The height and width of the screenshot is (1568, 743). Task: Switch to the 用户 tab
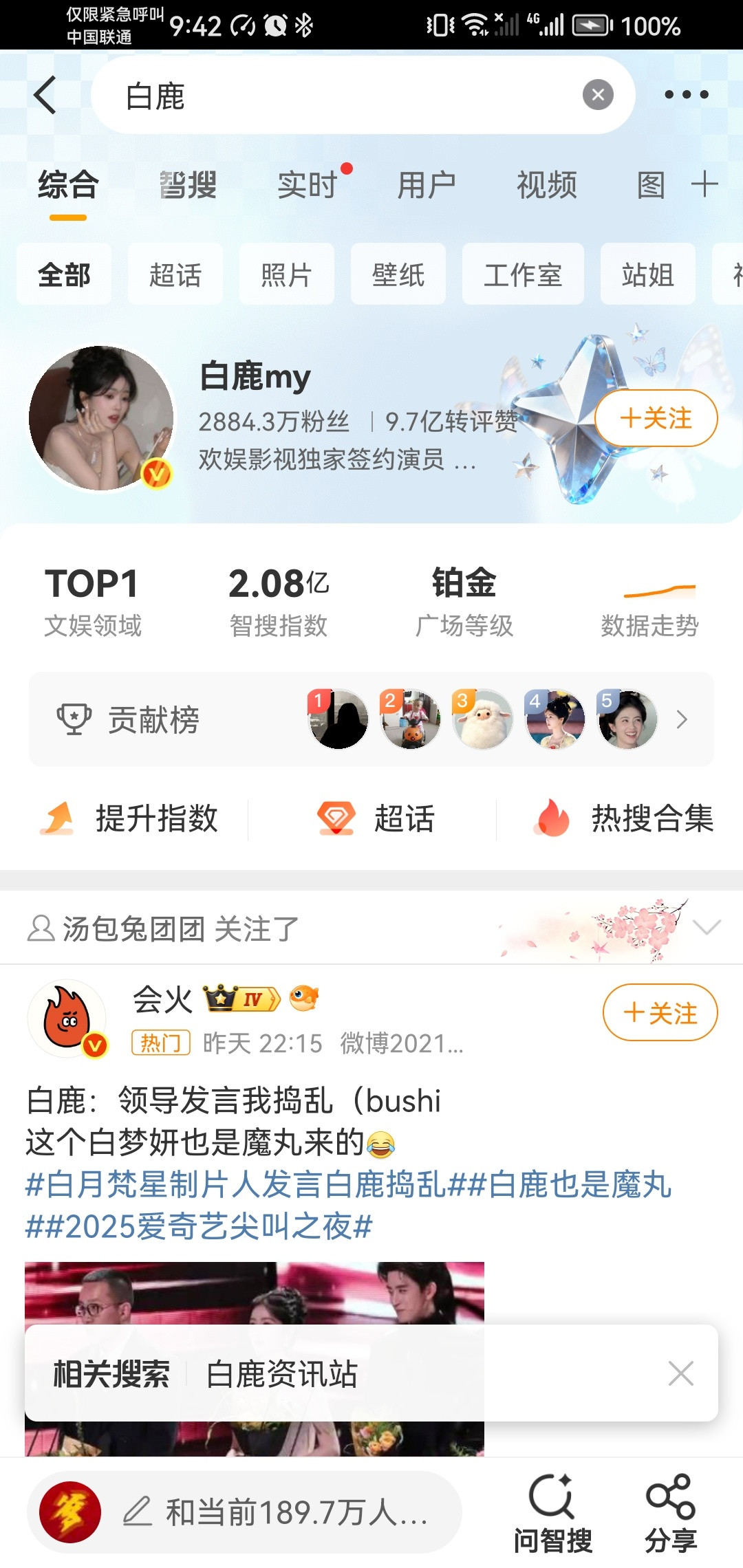pos(427,184)
